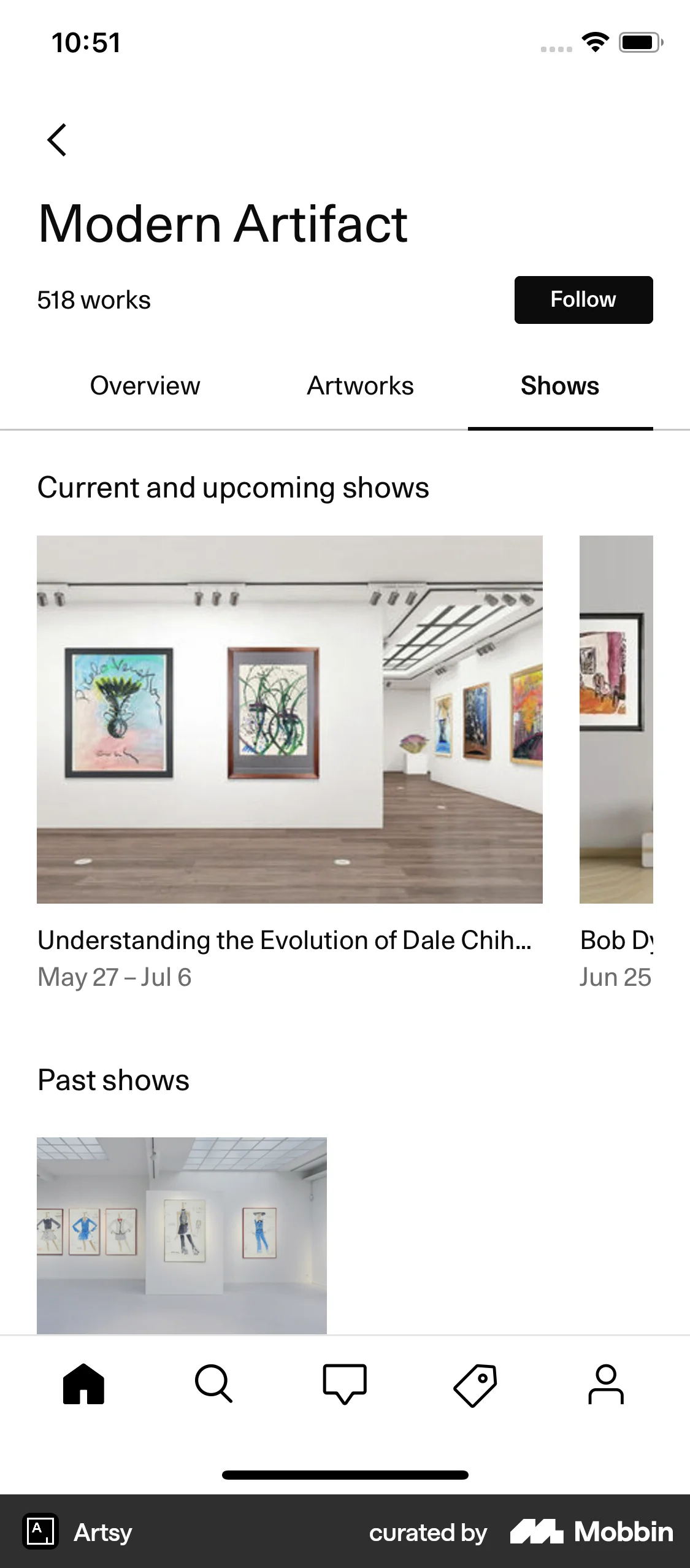
Task: Tap the 518 works label
Action: [94, 300]
